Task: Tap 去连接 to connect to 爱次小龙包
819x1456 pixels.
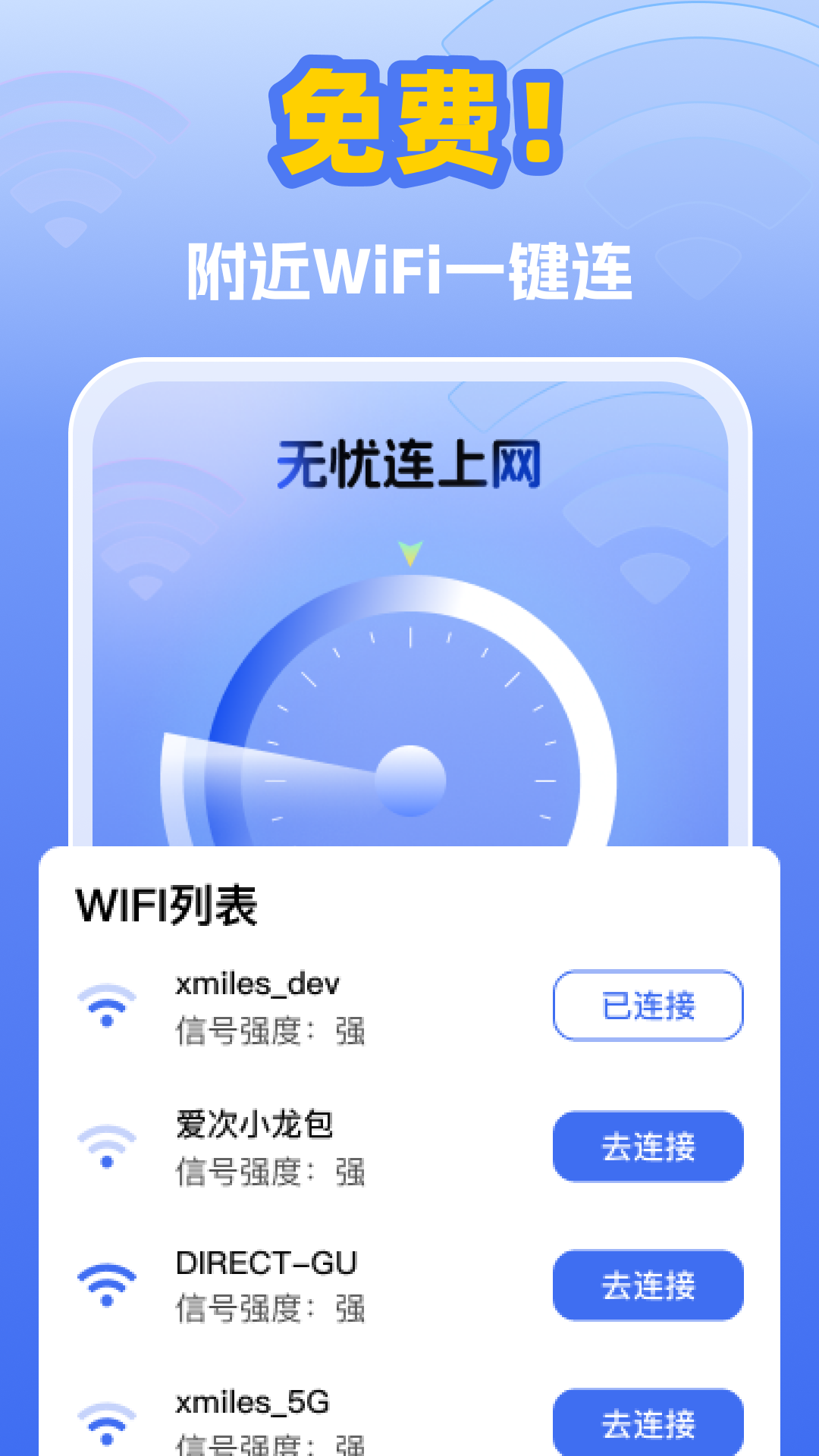Action: [647, 1148]
